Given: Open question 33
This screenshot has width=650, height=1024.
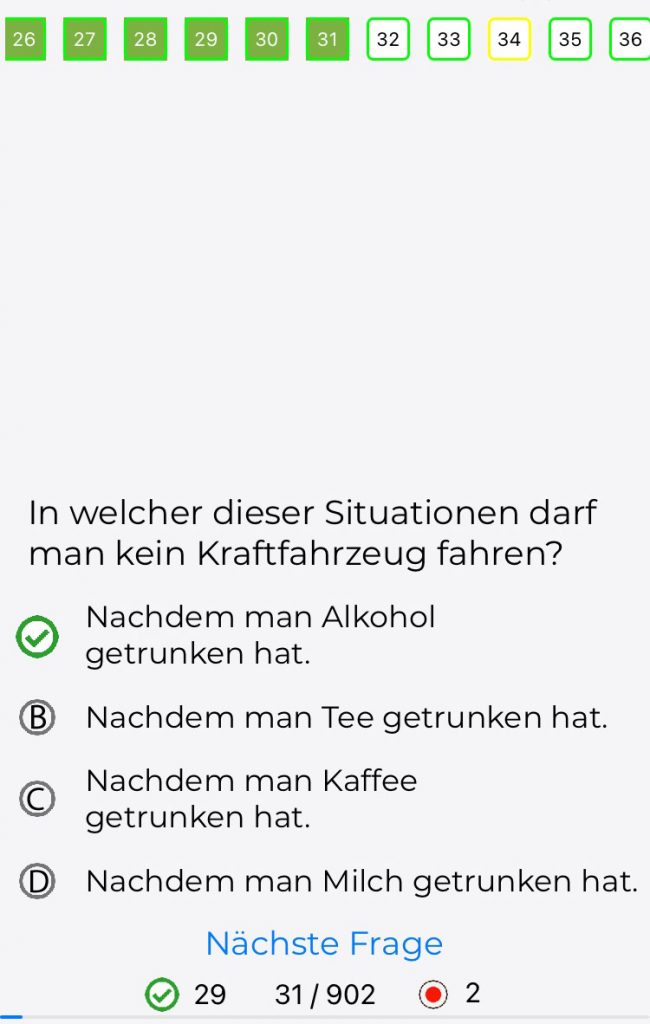Looking at the screenshot, I should click(x=449, y=40).
